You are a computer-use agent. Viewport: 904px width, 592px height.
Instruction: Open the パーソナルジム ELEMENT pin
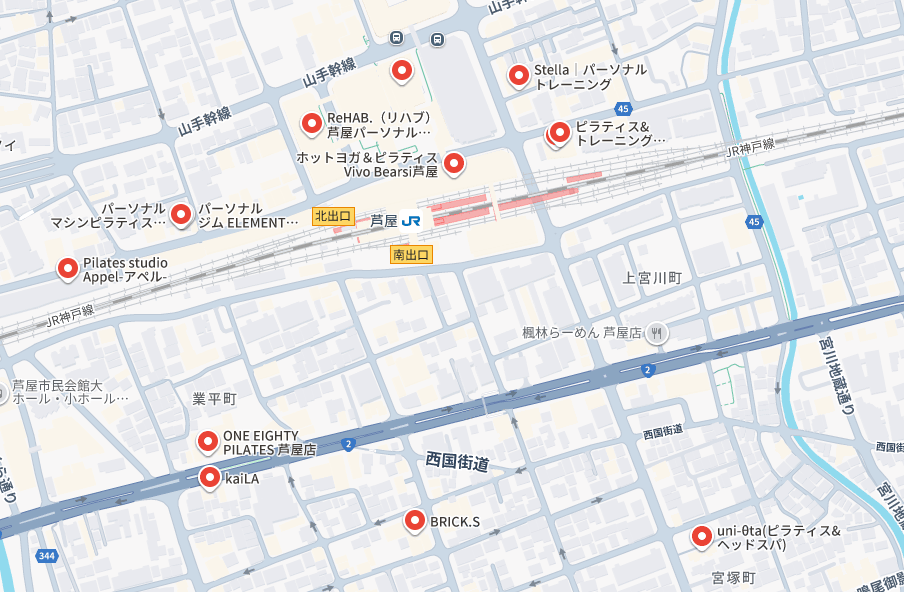[x=181, y=213]
